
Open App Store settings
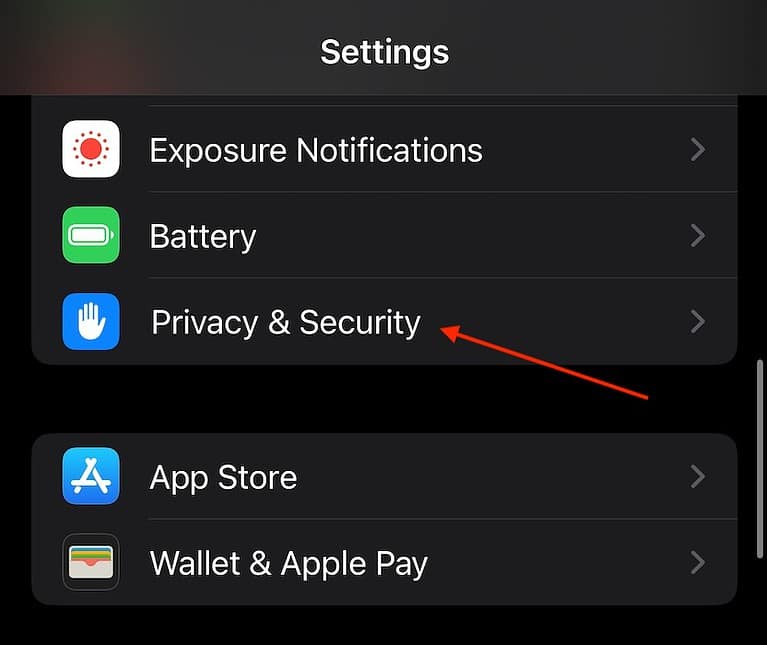(x=223, y=477)
